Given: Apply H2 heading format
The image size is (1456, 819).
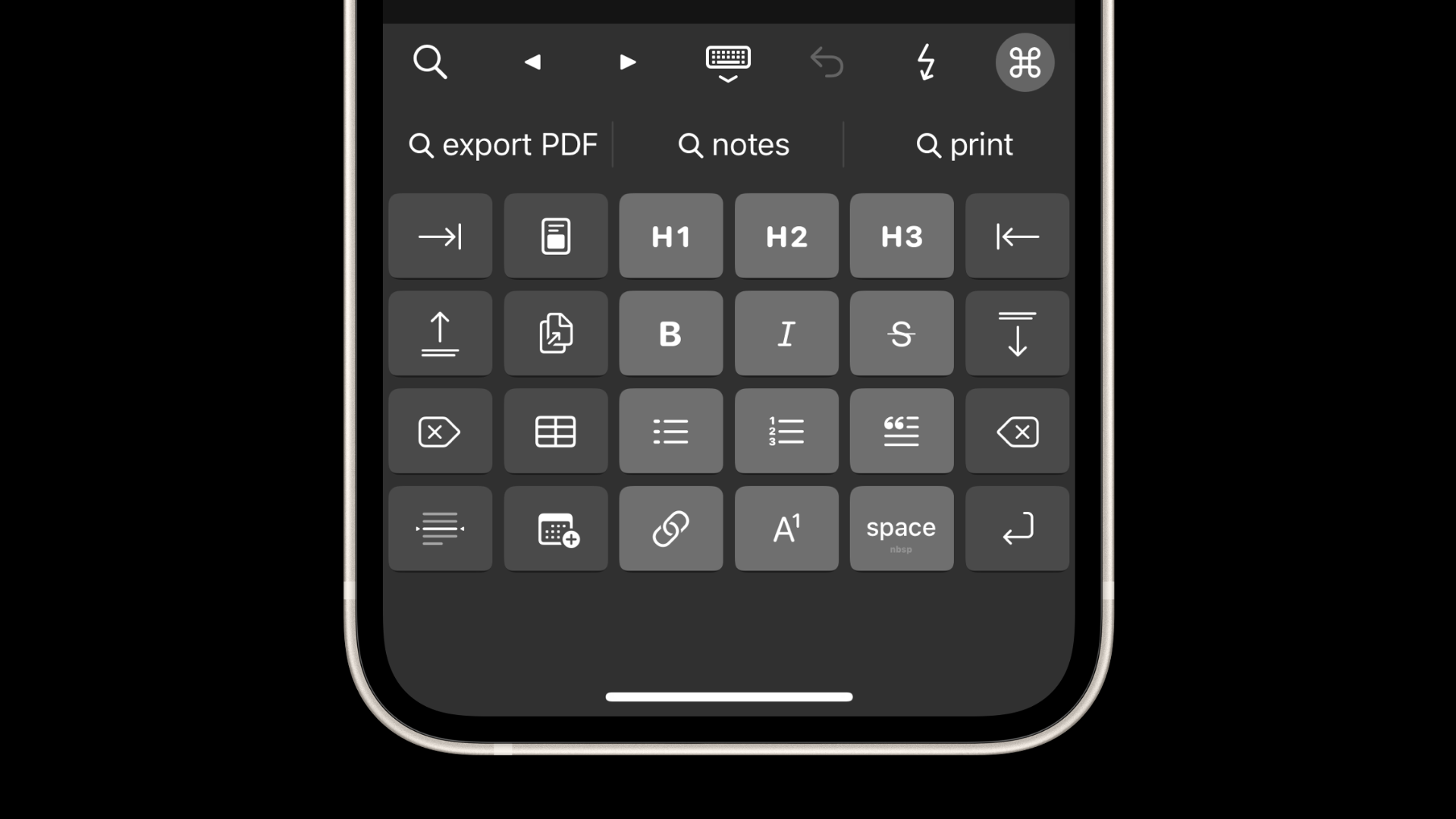Looking at the screenshot, I should (786, 237).
